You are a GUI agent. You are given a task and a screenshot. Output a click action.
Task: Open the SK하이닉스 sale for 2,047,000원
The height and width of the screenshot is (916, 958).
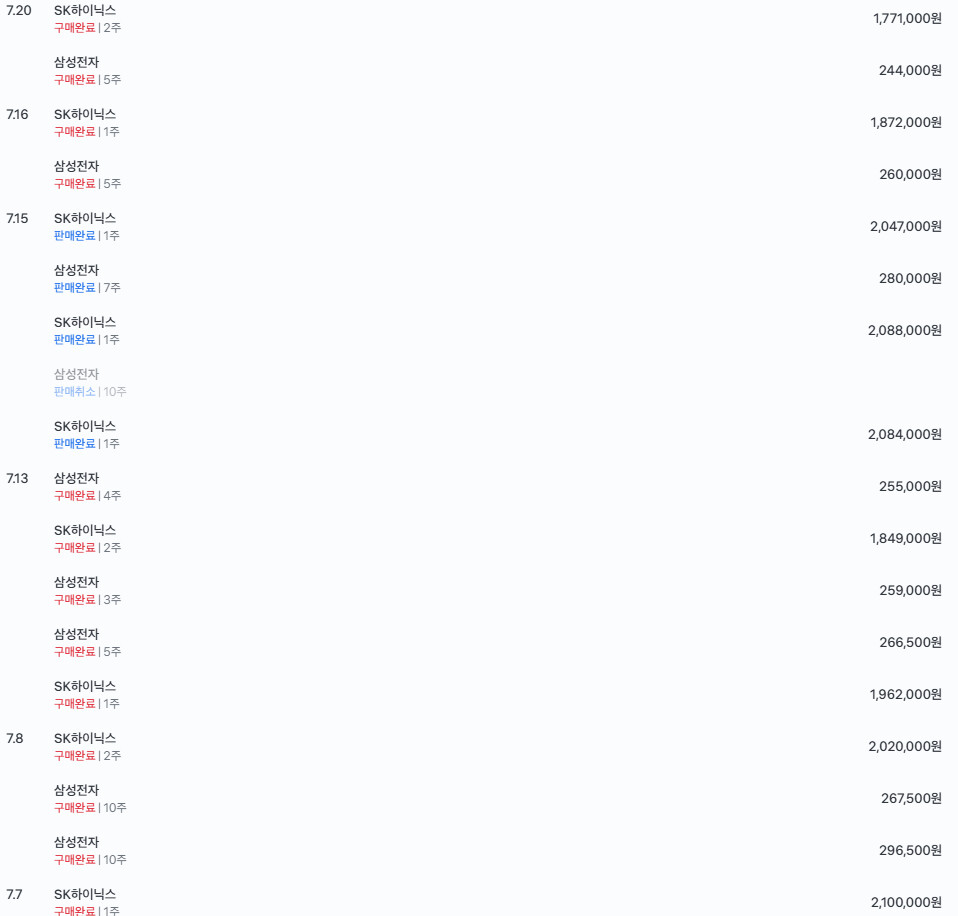497,226
